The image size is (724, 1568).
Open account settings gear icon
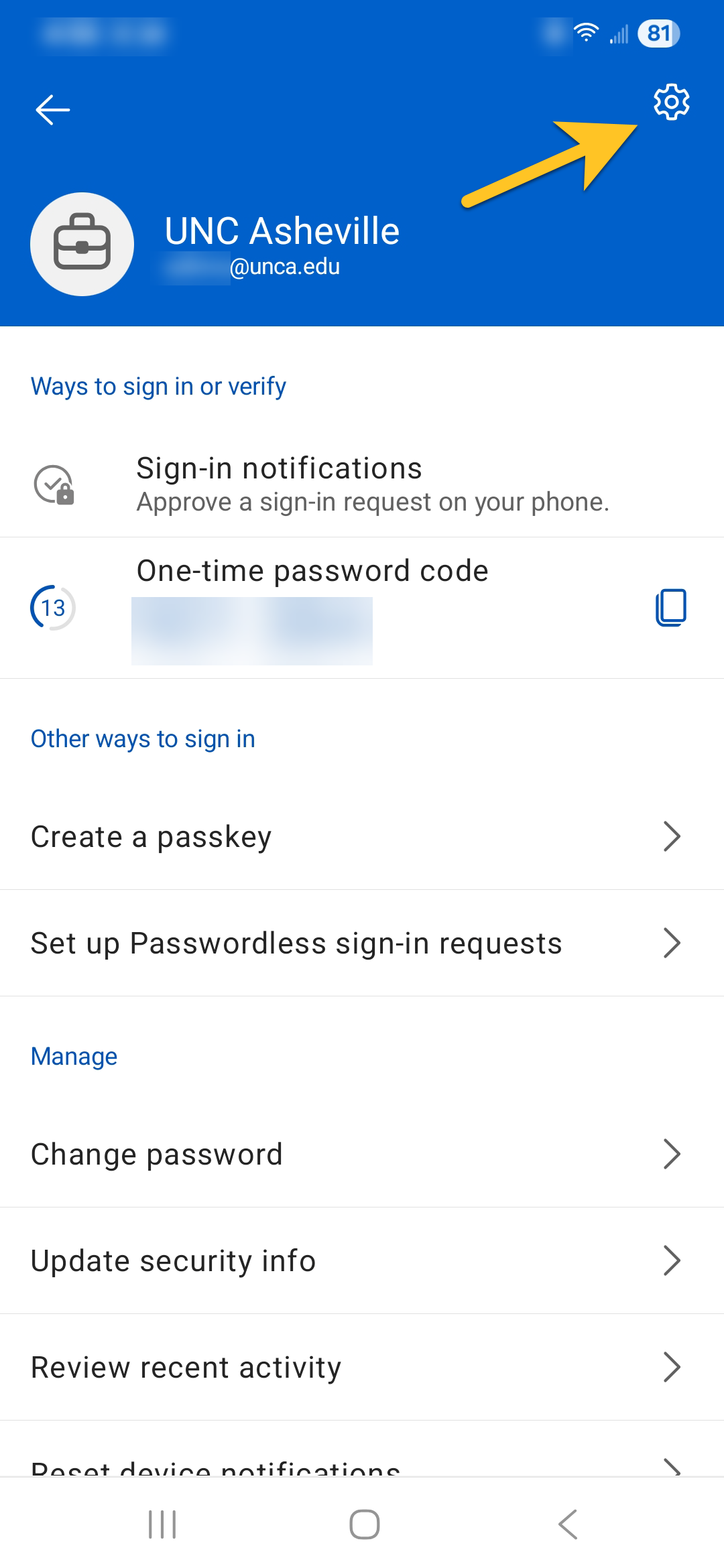pos(671,103)
